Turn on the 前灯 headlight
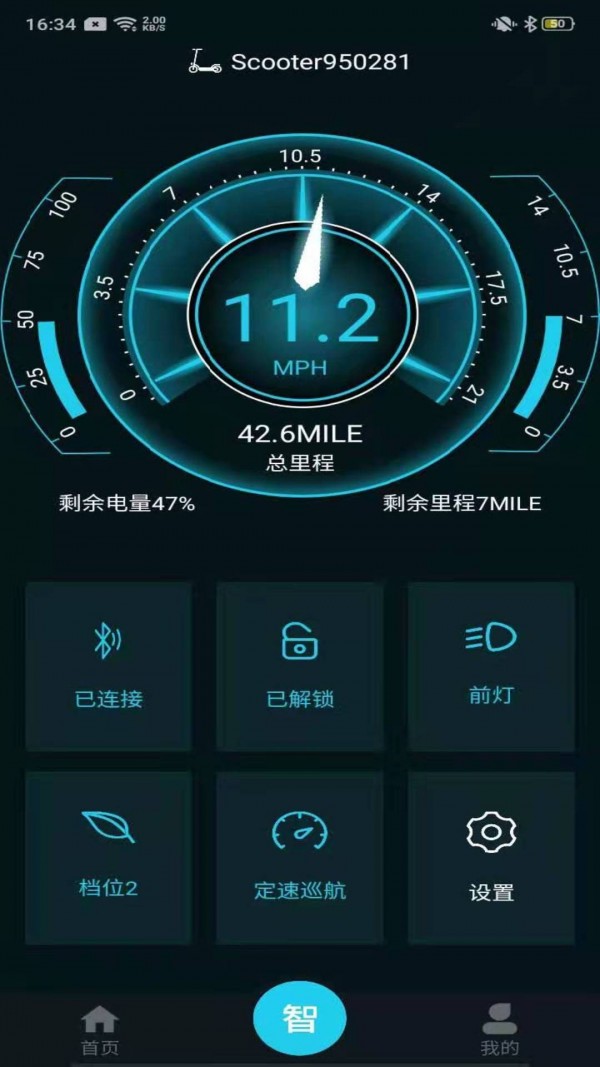Image resolution: width=600 pixels, height=1067 pixels. coord(491,665)
